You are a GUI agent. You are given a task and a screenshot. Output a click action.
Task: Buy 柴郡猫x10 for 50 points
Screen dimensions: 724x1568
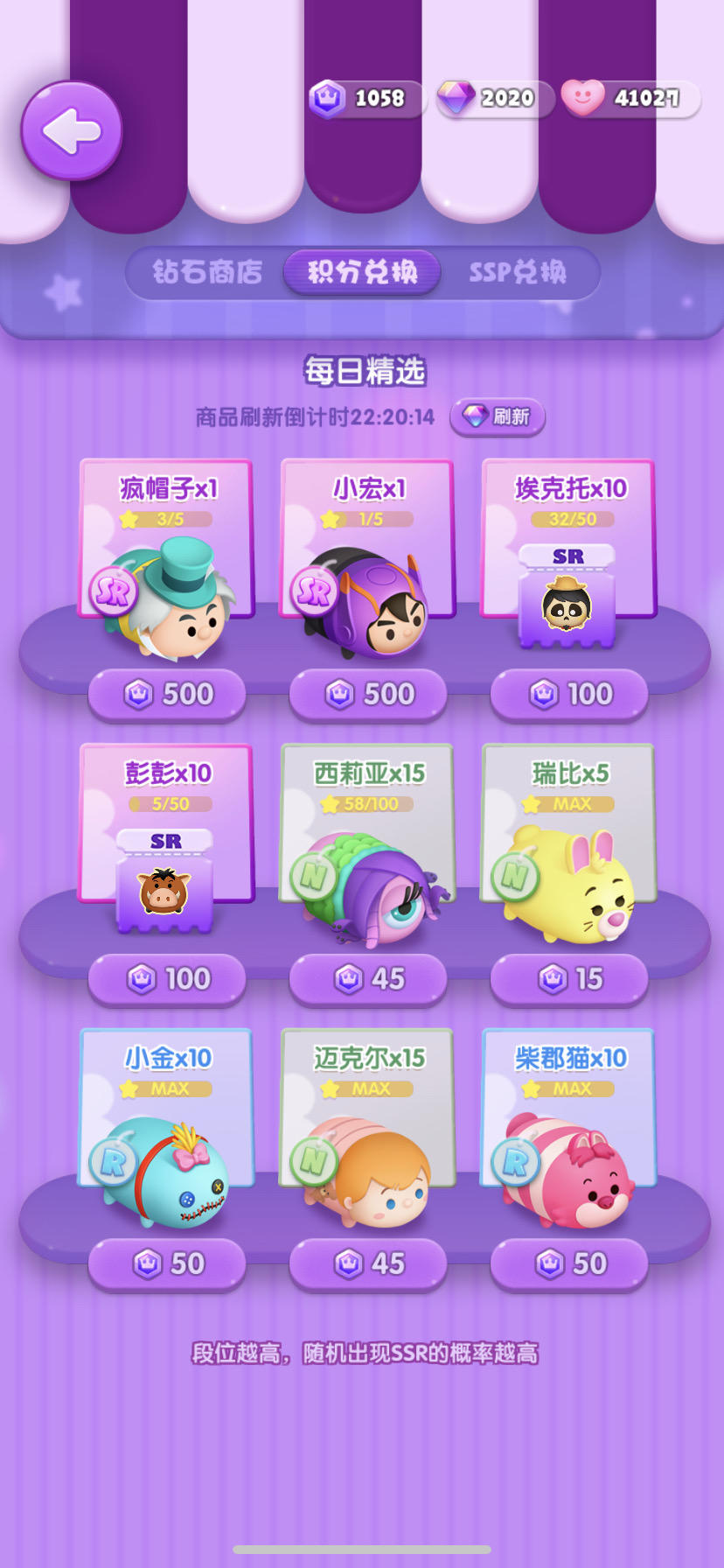point(569,1264)
